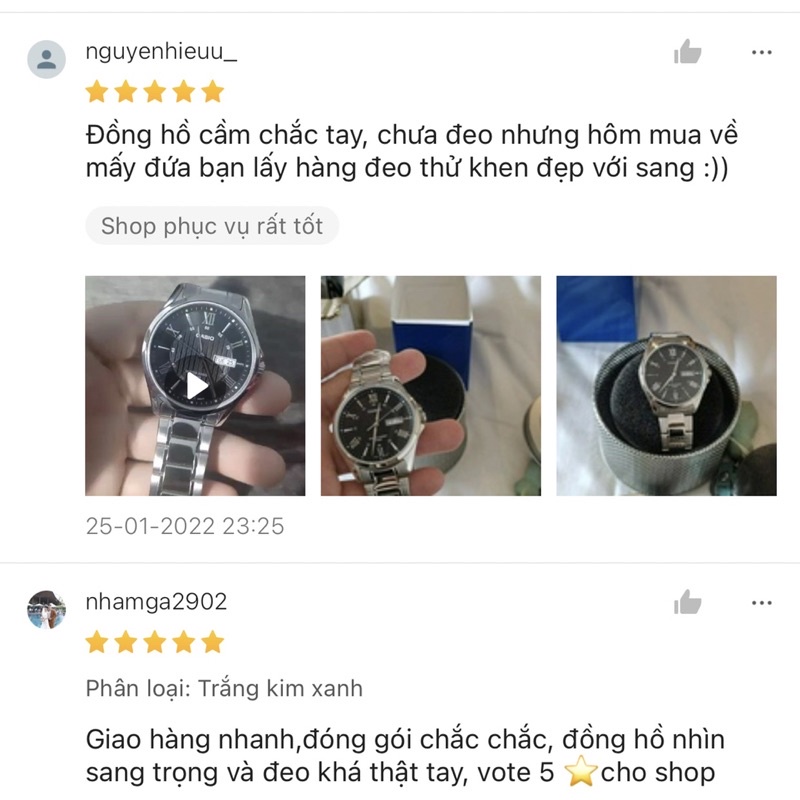Open overflow menu on nhamga2902's review
800x800 pixels.
761,602
